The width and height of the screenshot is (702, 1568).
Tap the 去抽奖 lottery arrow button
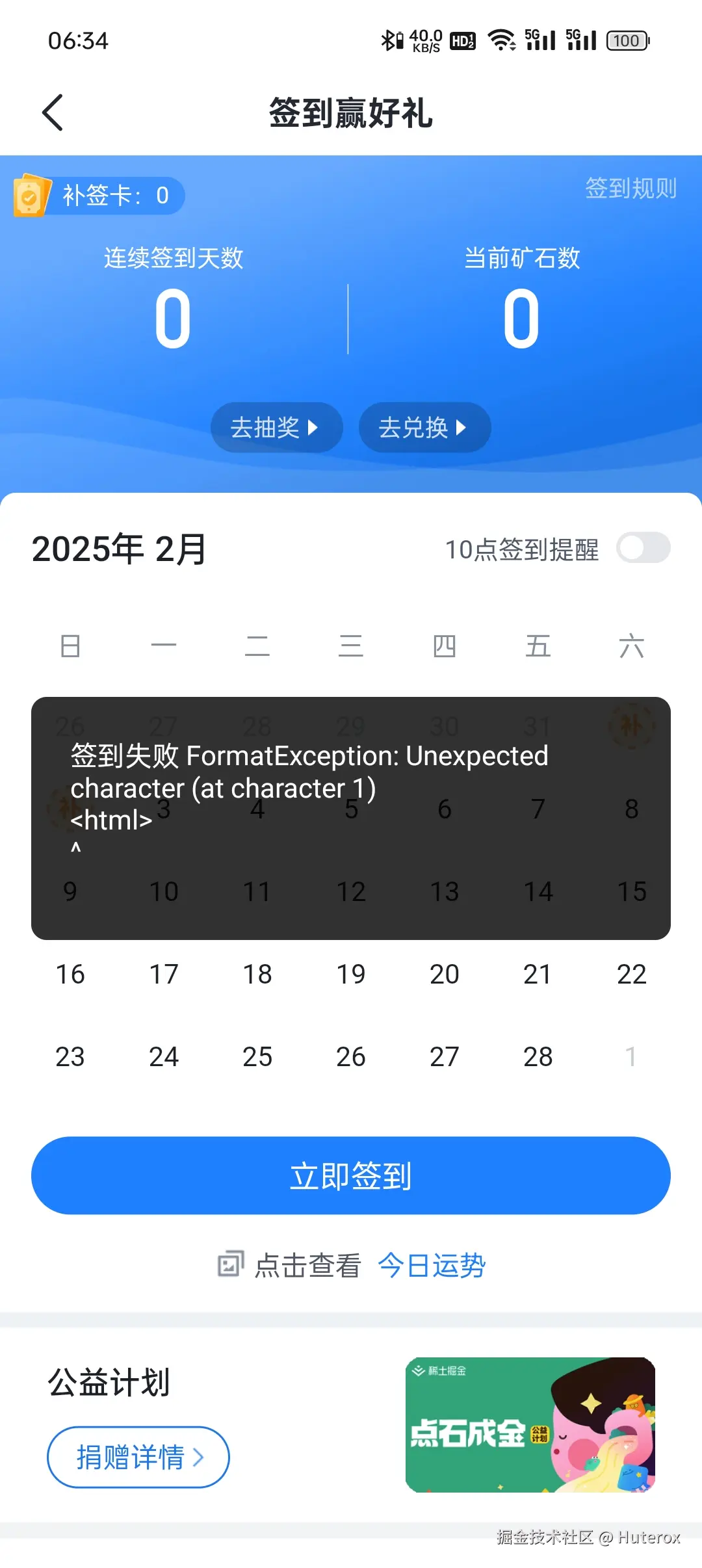[x=276, y=427]
